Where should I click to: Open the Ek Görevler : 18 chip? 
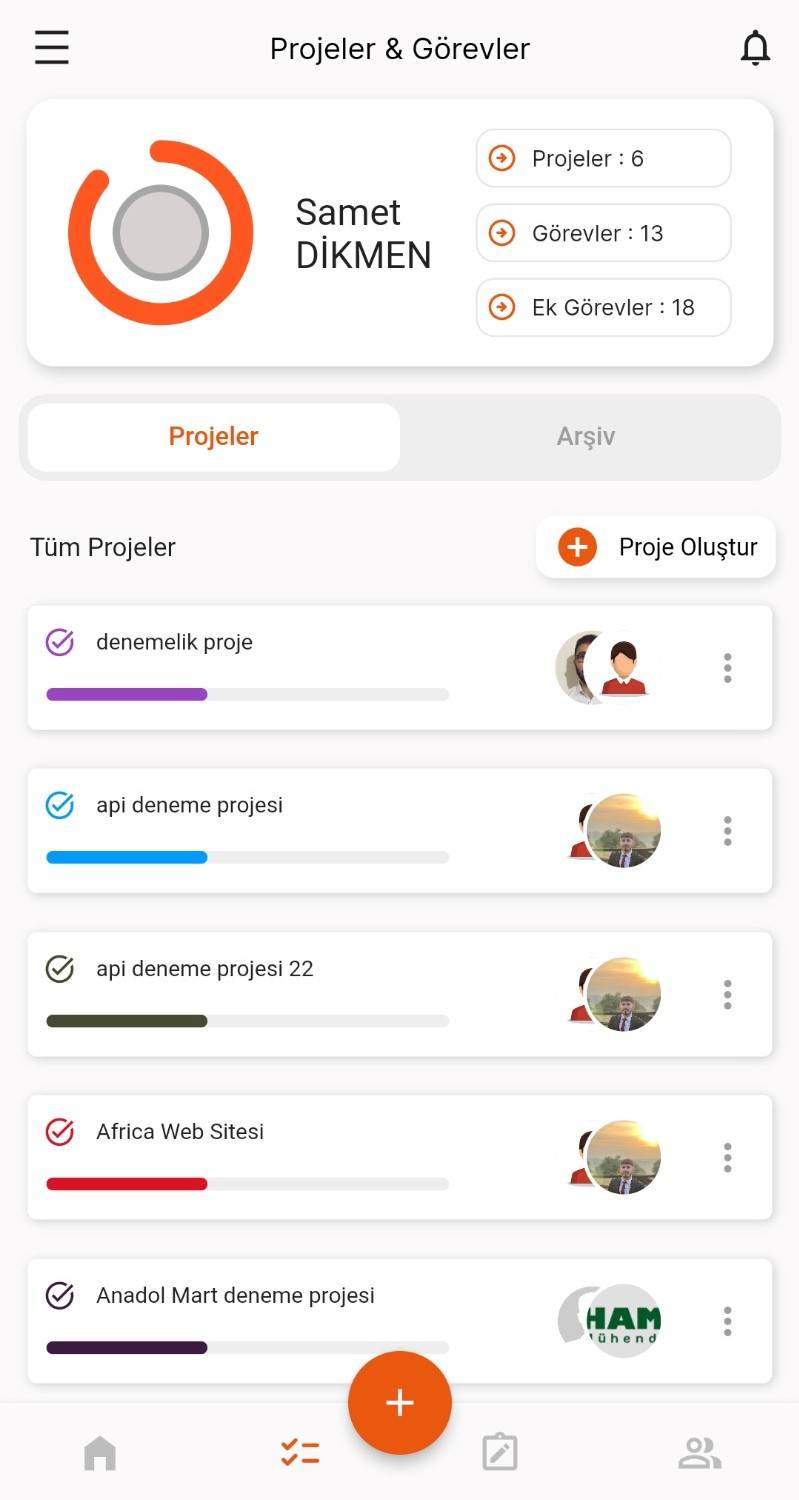click(603, 307)
